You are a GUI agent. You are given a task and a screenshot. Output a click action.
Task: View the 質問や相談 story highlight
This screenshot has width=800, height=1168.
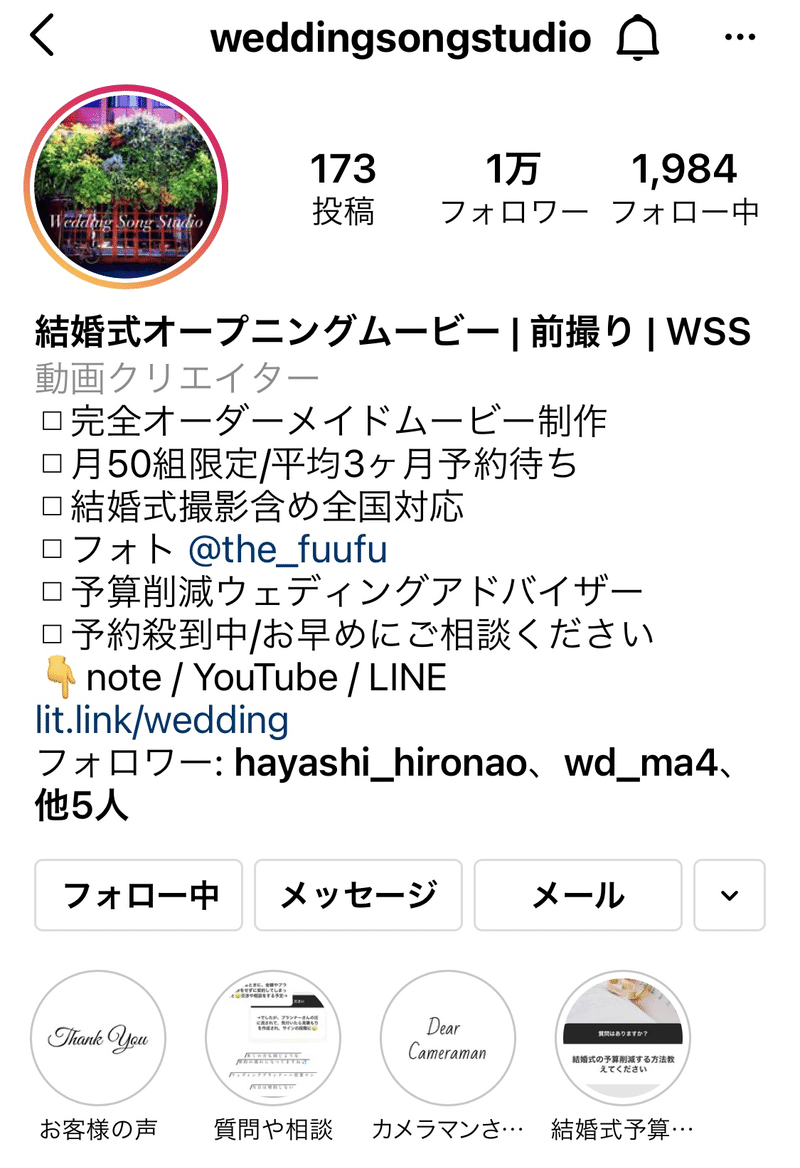click(273, 1038)
